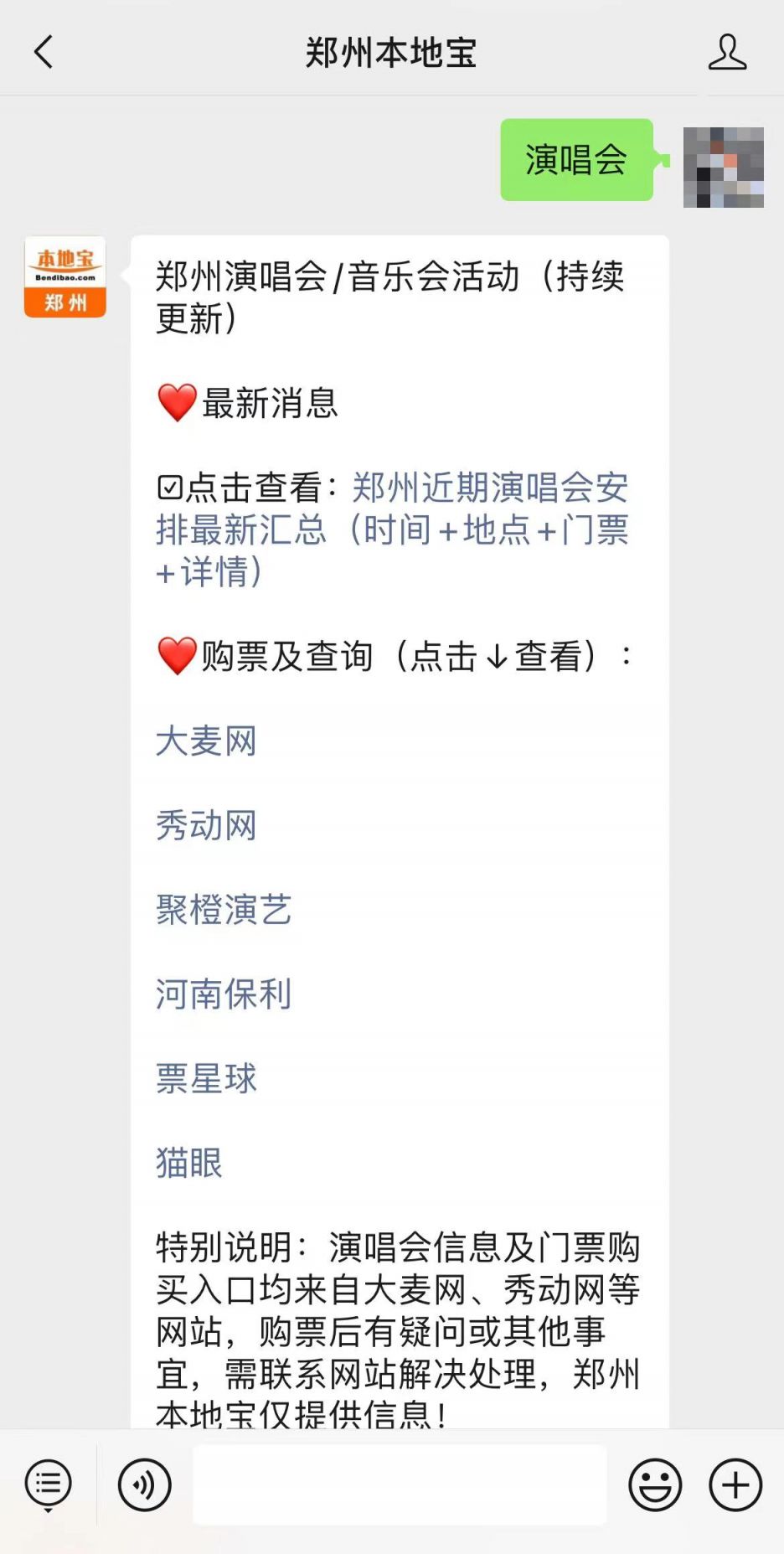Focus the message input field
This screenshot has width=784, height=1554.
[400, 1484]
